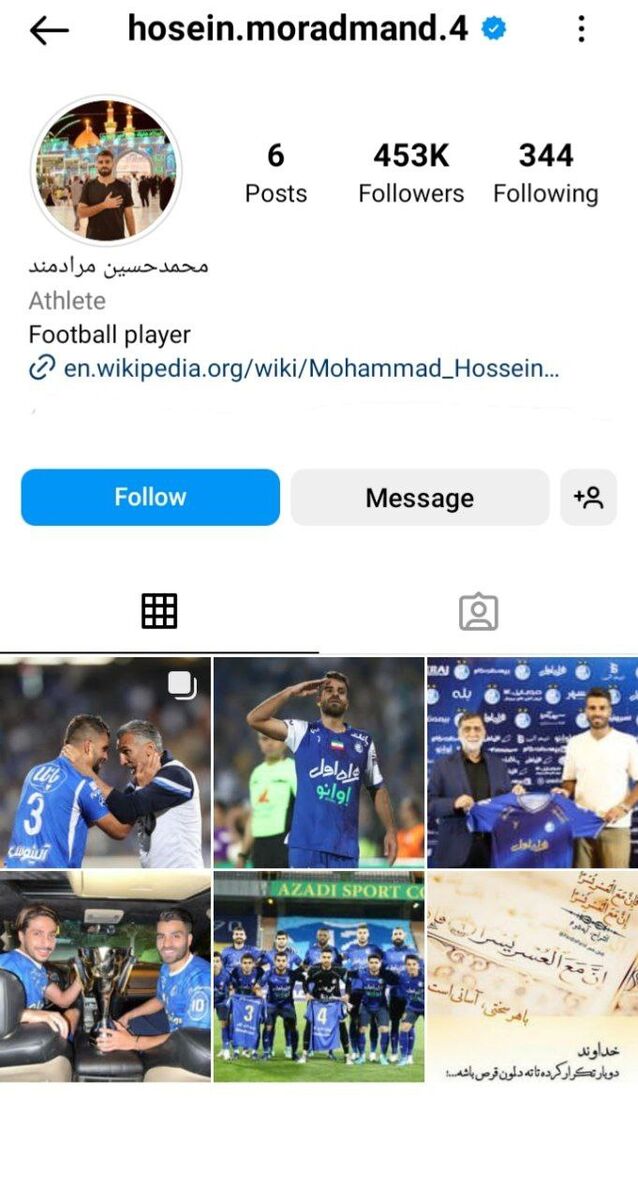Open the post with player number 3 hugging coach
Screen dimensions: 638x1200
click(x=105, y=762)
